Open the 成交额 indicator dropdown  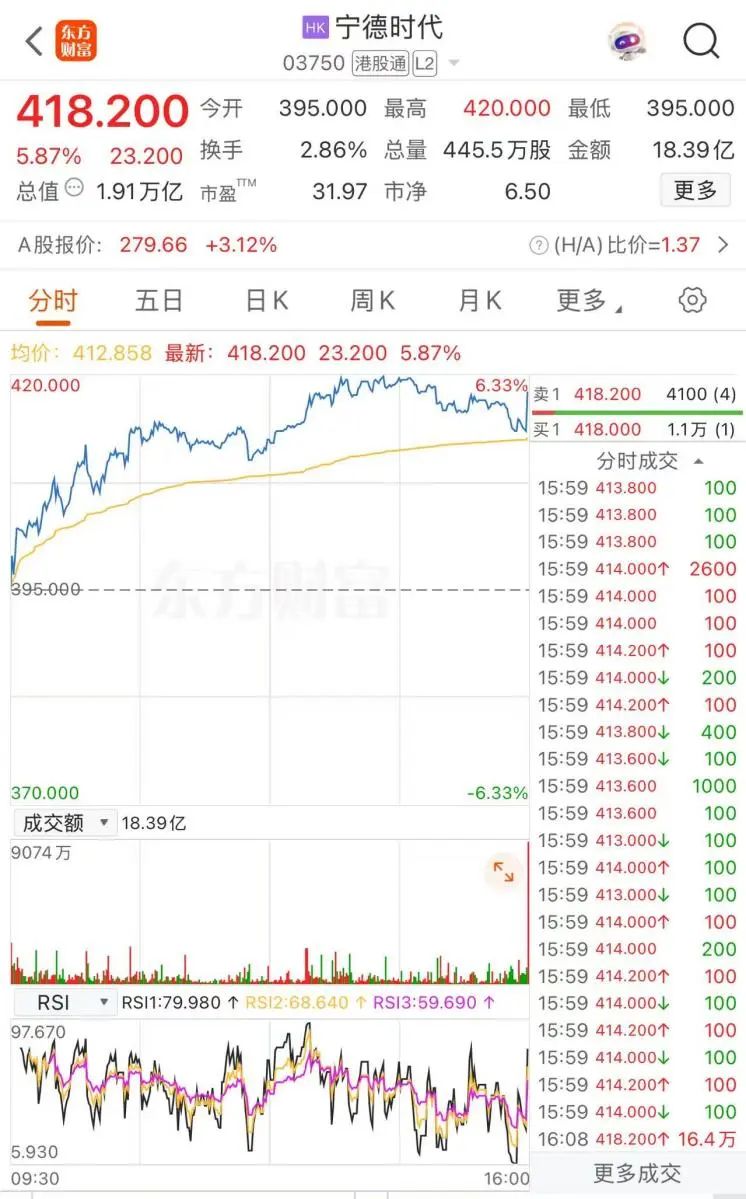pos(65,823)
